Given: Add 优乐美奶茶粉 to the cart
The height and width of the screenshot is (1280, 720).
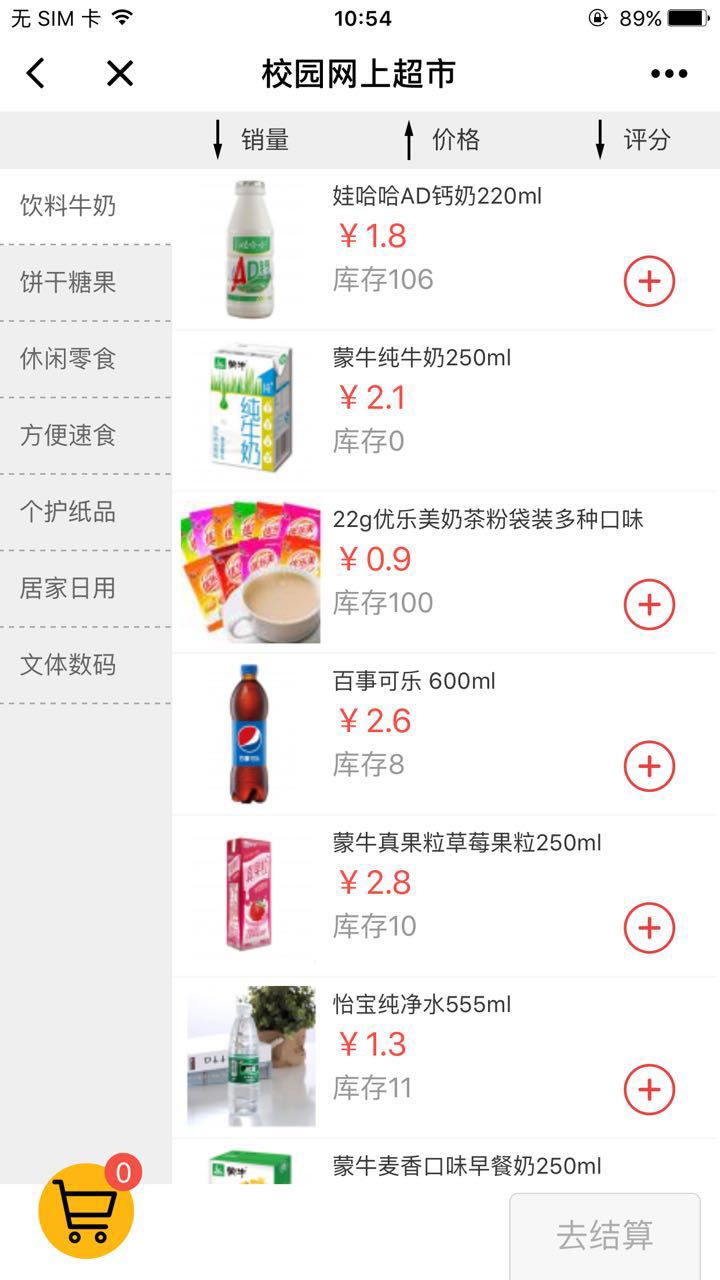Looking at the screenshot, I should [x=649, y=605].
